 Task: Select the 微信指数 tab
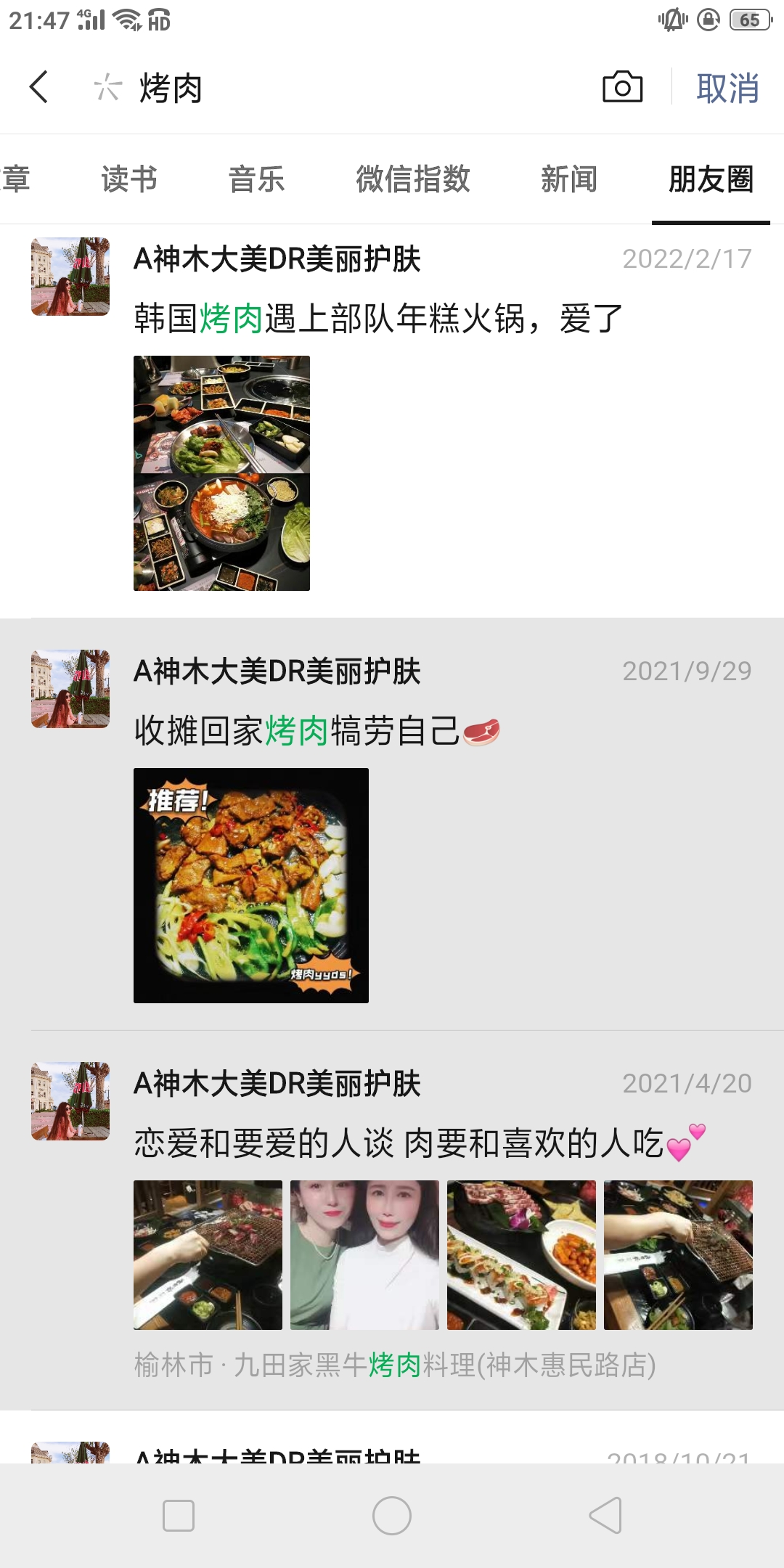pos(412,179)
